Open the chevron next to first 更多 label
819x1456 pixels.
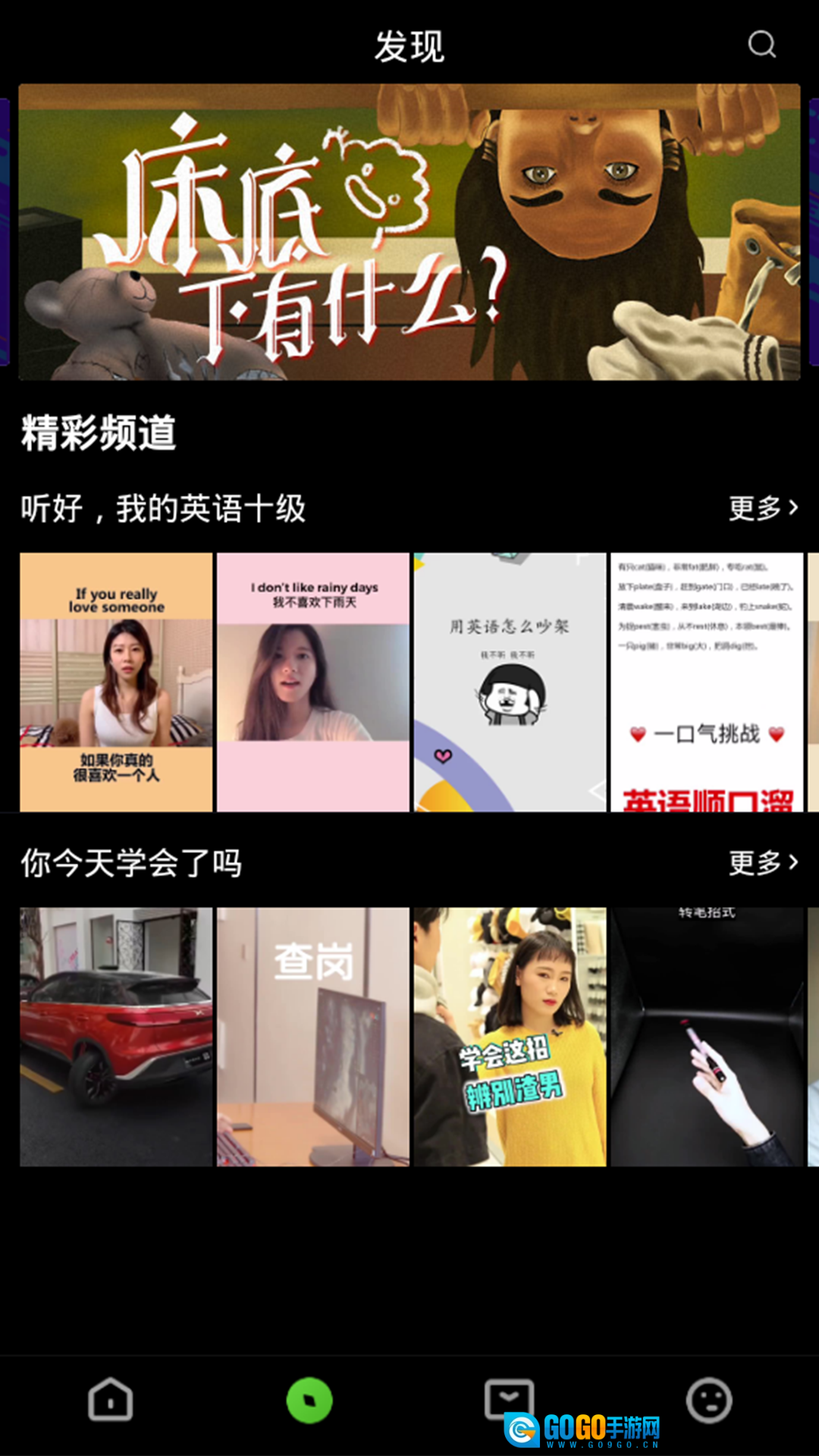click(x=793, y=510)
